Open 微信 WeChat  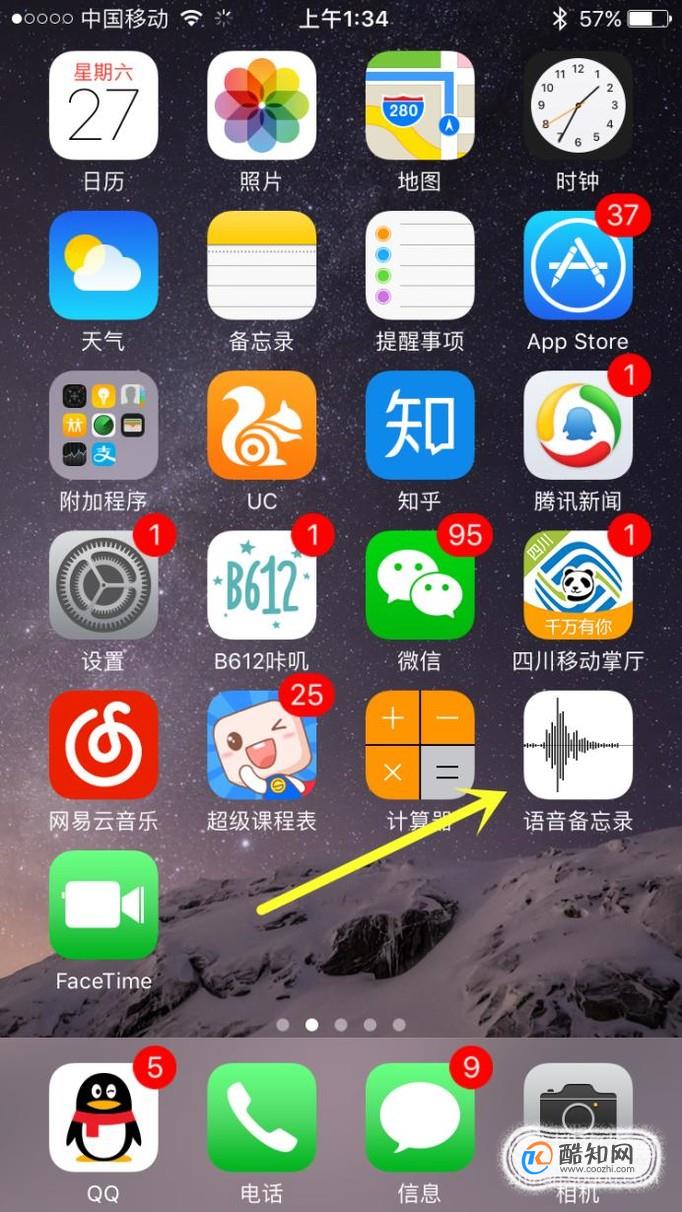tap(419, 585)
